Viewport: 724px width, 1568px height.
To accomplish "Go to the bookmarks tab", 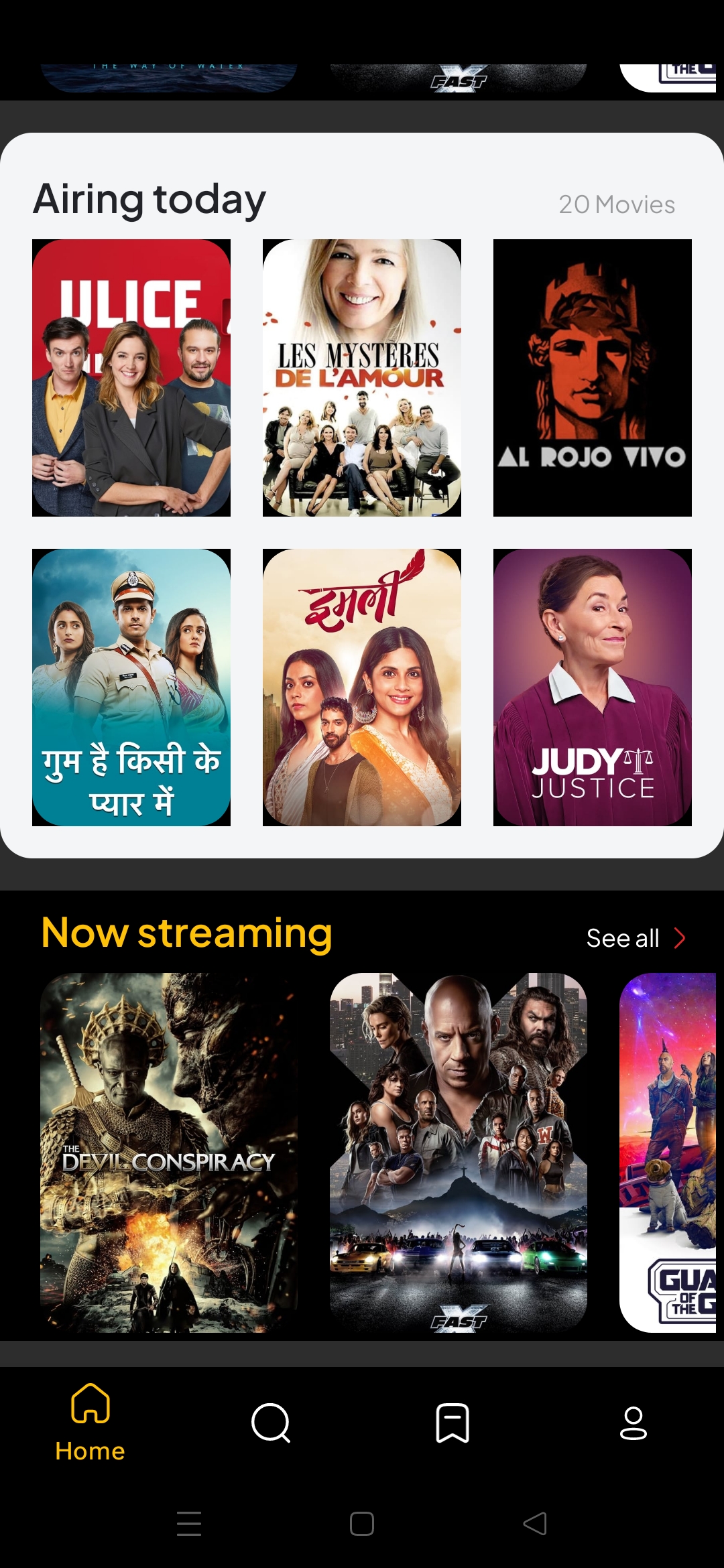I will 452,1422.
